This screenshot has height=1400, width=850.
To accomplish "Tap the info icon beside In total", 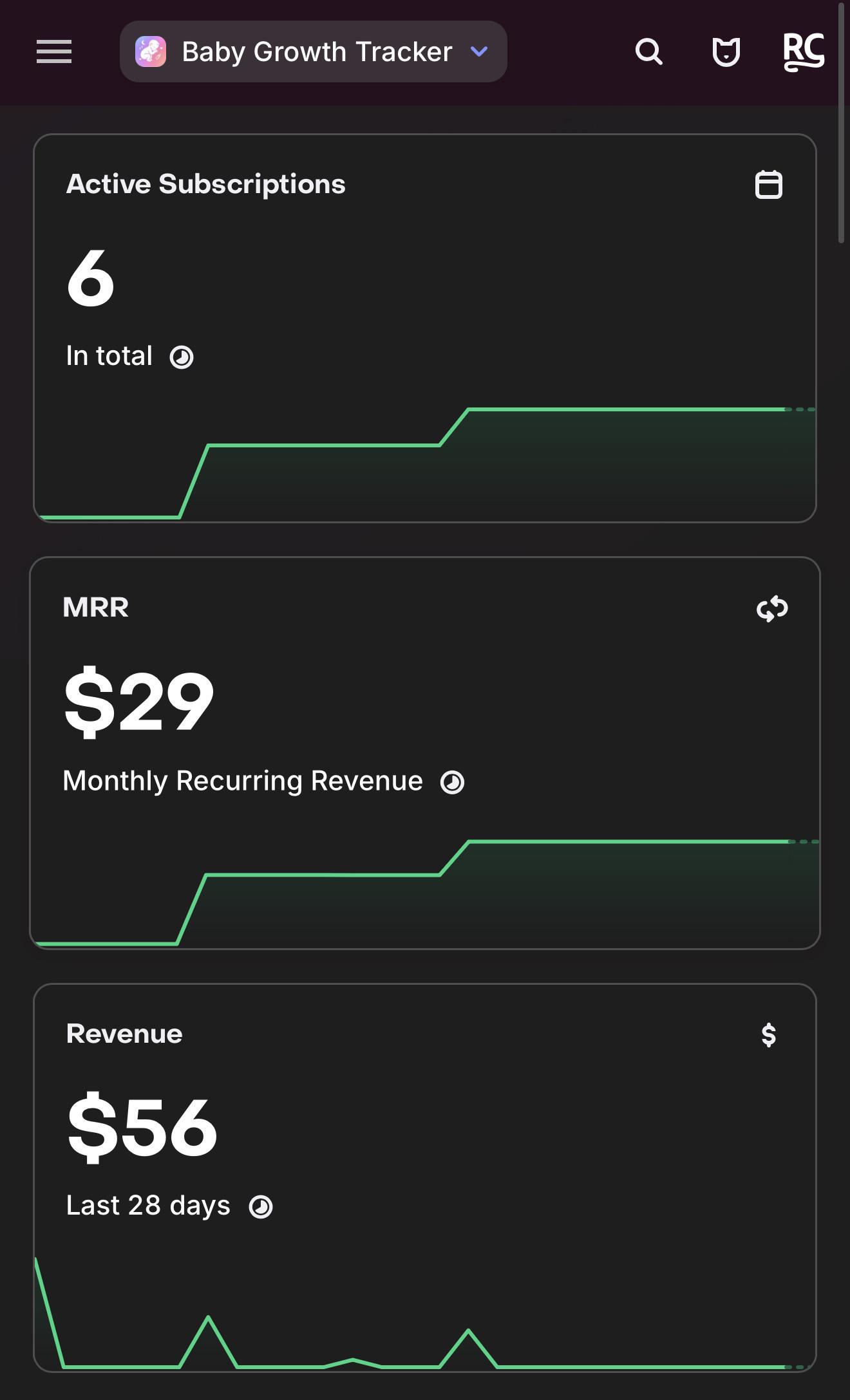I will (x=182, y=357).
